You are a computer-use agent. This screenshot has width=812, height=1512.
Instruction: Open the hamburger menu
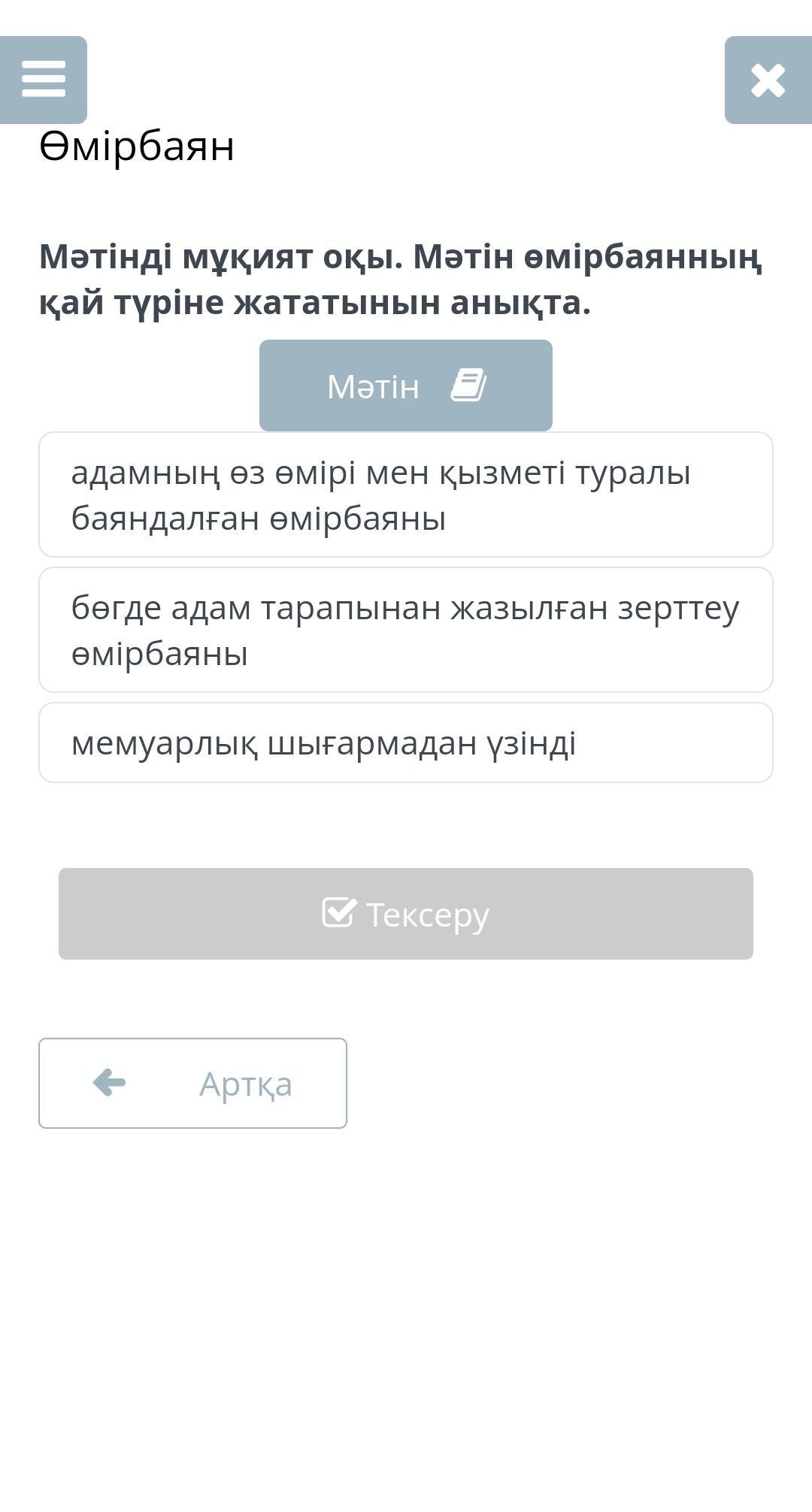click(44, 80)
